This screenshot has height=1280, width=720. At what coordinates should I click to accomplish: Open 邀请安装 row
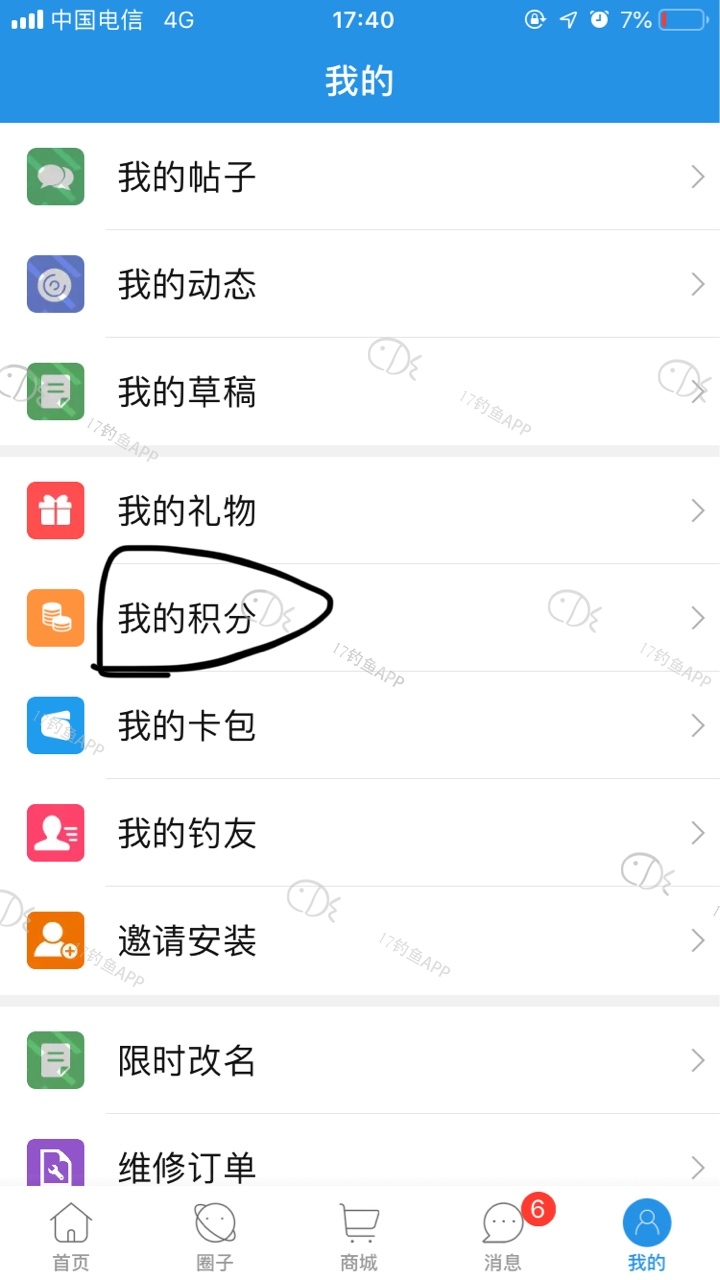[360, 941]
